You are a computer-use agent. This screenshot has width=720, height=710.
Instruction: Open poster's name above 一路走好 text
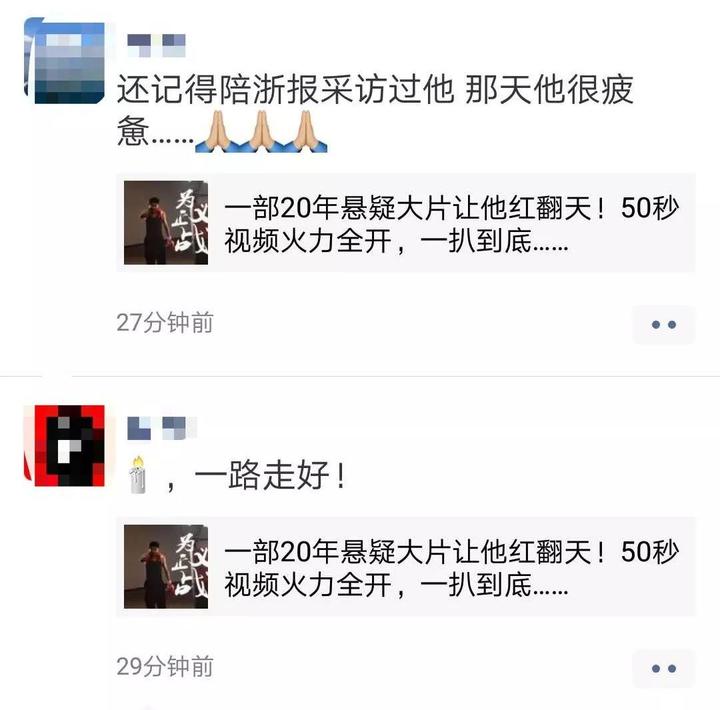[x=157, y=429]
